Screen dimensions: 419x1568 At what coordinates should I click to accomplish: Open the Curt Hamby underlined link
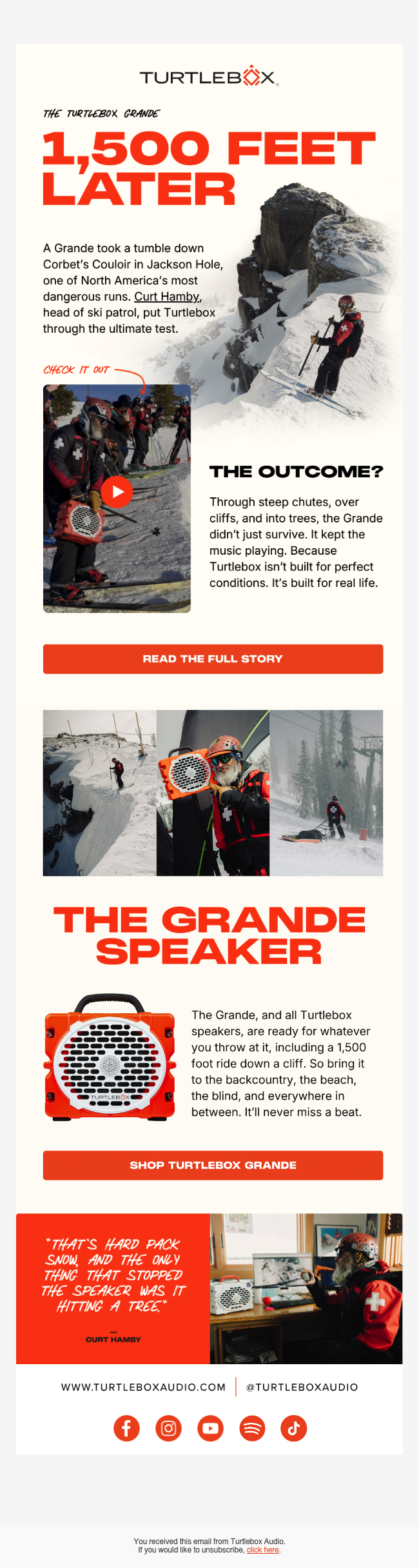click(168, 297)
